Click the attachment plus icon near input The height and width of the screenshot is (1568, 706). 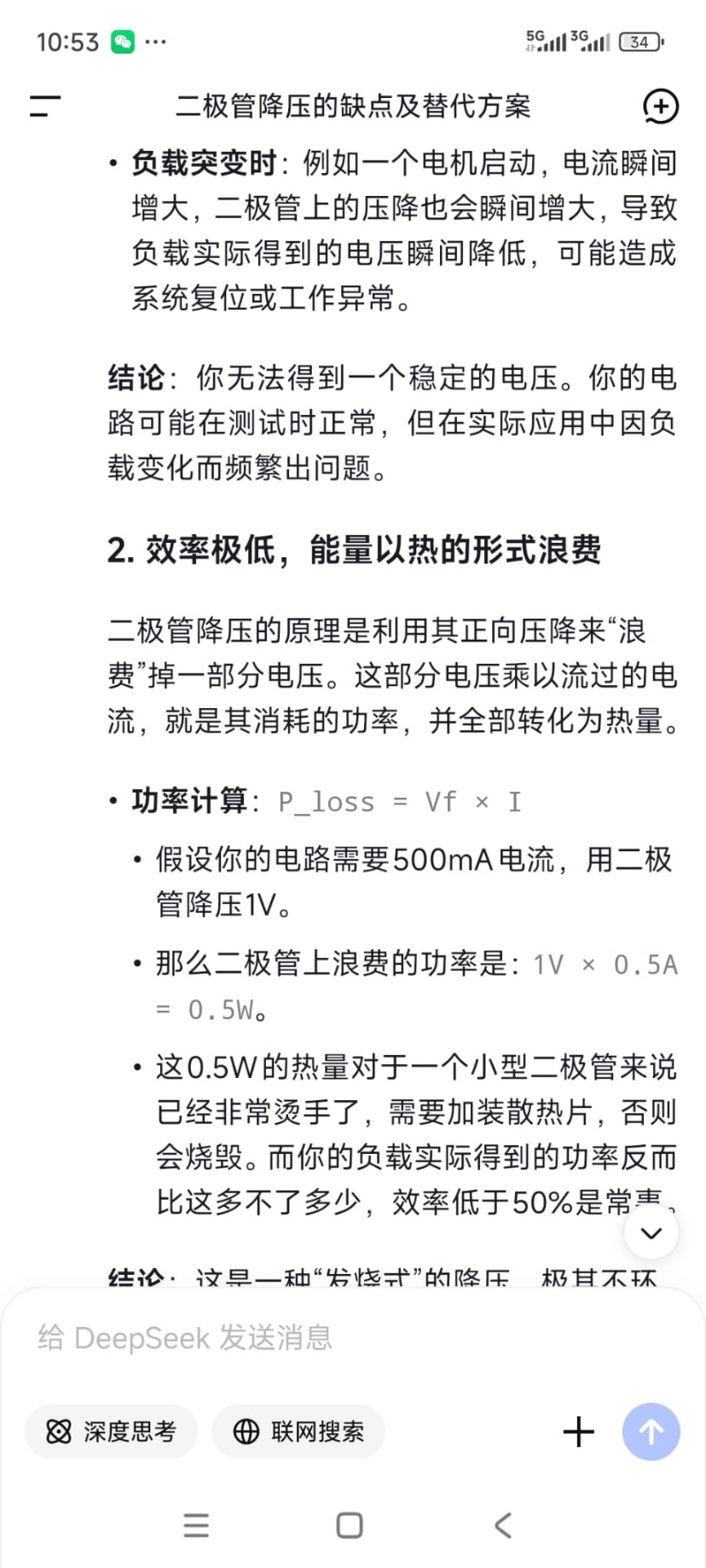578,1432
